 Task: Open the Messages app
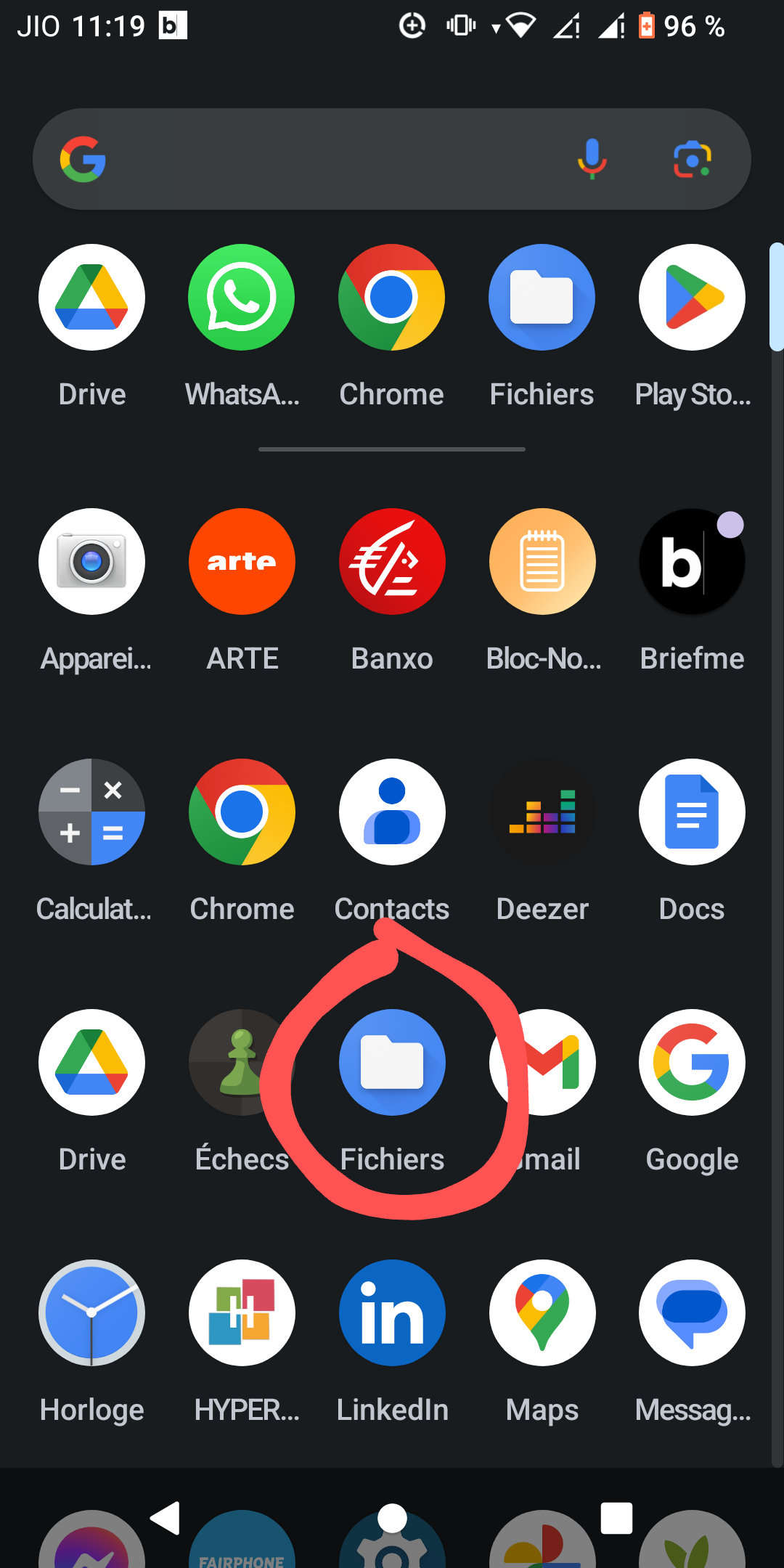pyautogui.click(x=692, y=1313)
